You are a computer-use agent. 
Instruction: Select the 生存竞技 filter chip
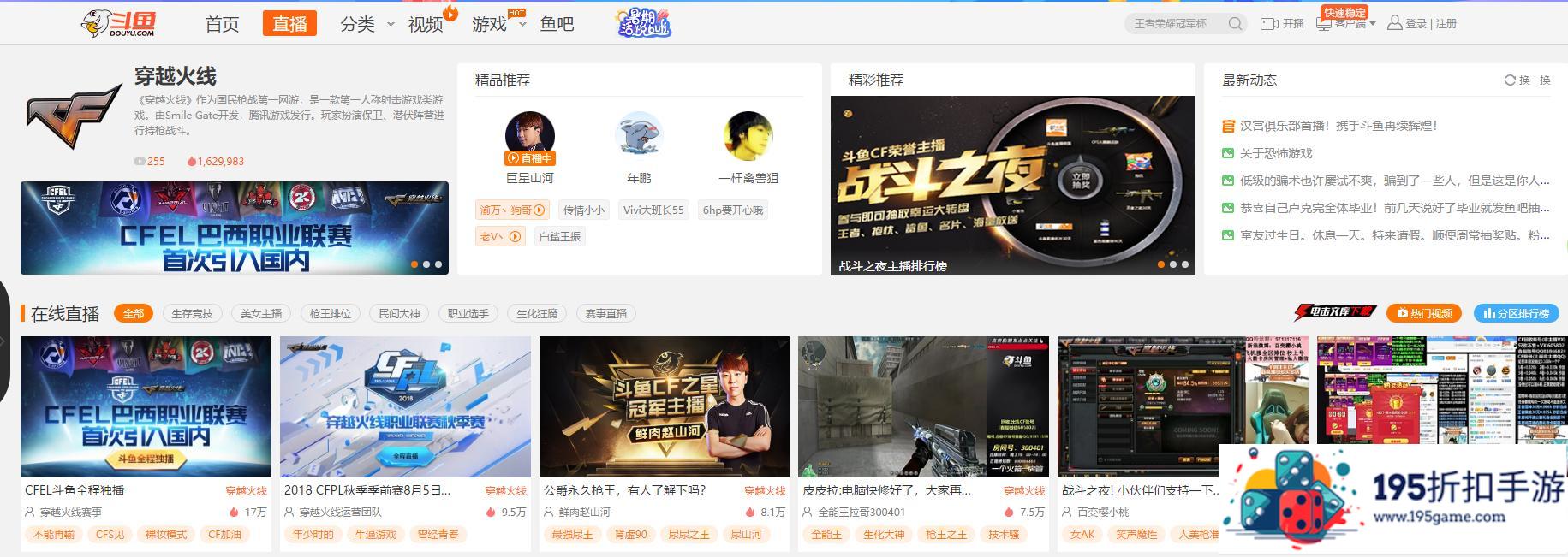click(x=192, y=314)
